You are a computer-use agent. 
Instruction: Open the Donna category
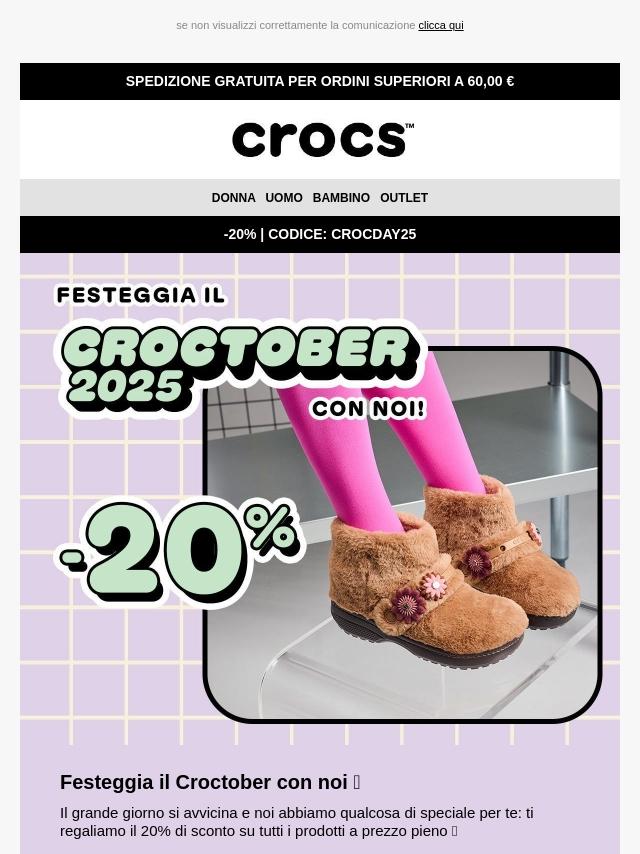[233, 198]
